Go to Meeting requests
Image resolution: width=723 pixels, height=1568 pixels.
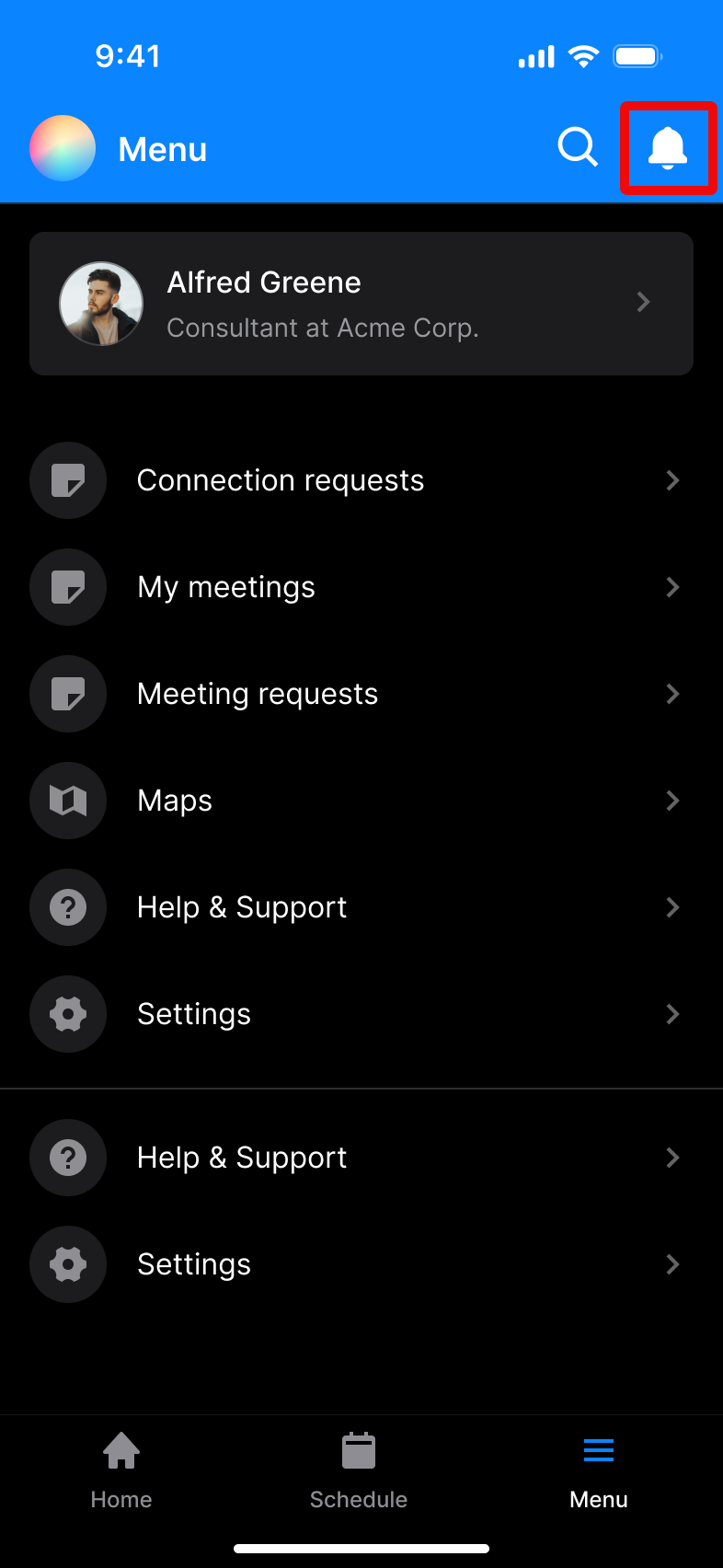[361, 694]
